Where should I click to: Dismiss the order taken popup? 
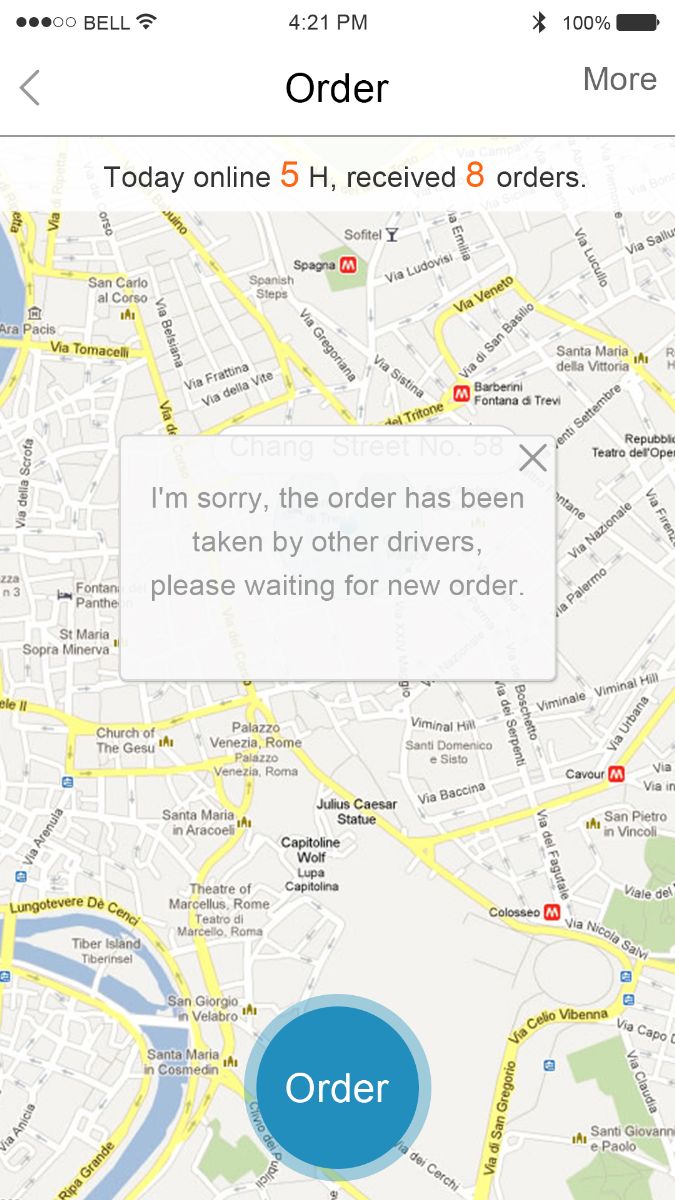click(533, 458)
